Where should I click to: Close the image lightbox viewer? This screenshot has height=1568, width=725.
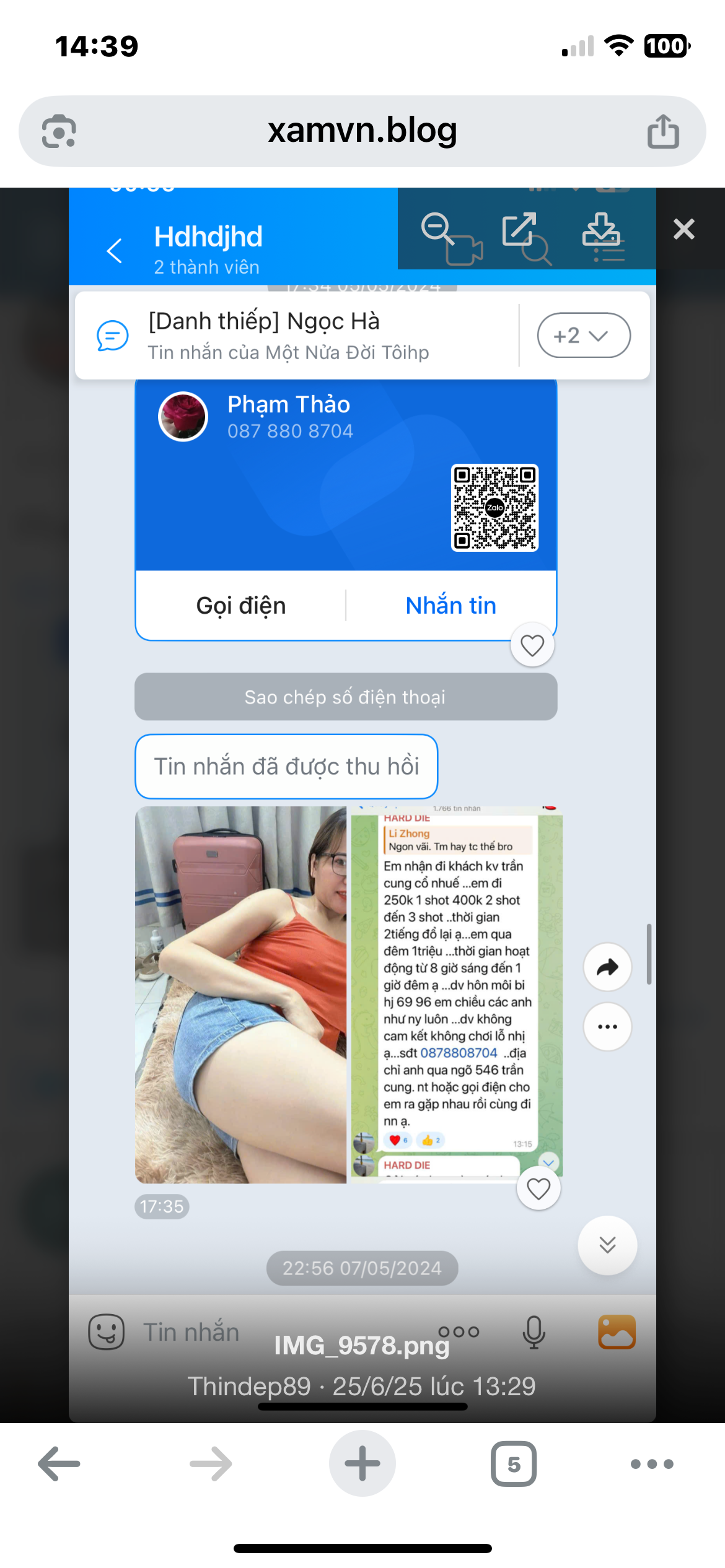click(x=683, y=229)
